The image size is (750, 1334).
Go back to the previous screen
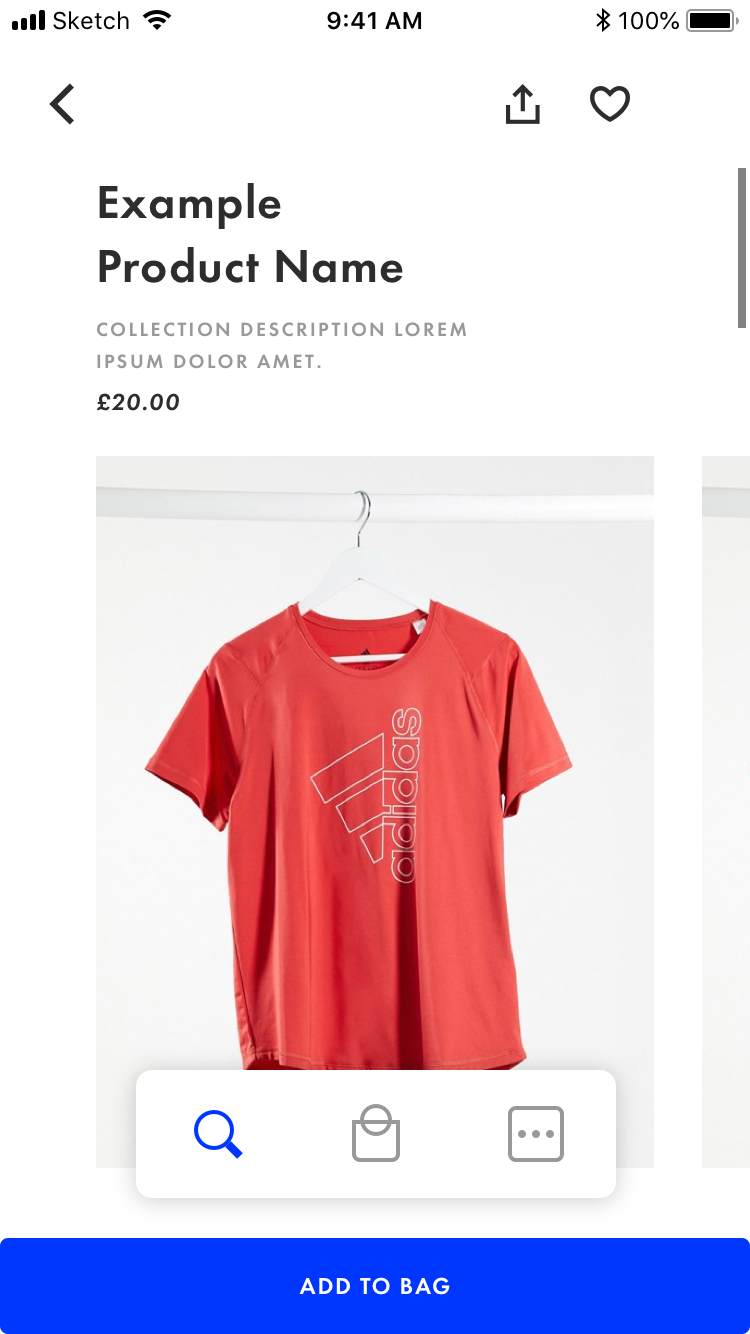click(62, 104)
